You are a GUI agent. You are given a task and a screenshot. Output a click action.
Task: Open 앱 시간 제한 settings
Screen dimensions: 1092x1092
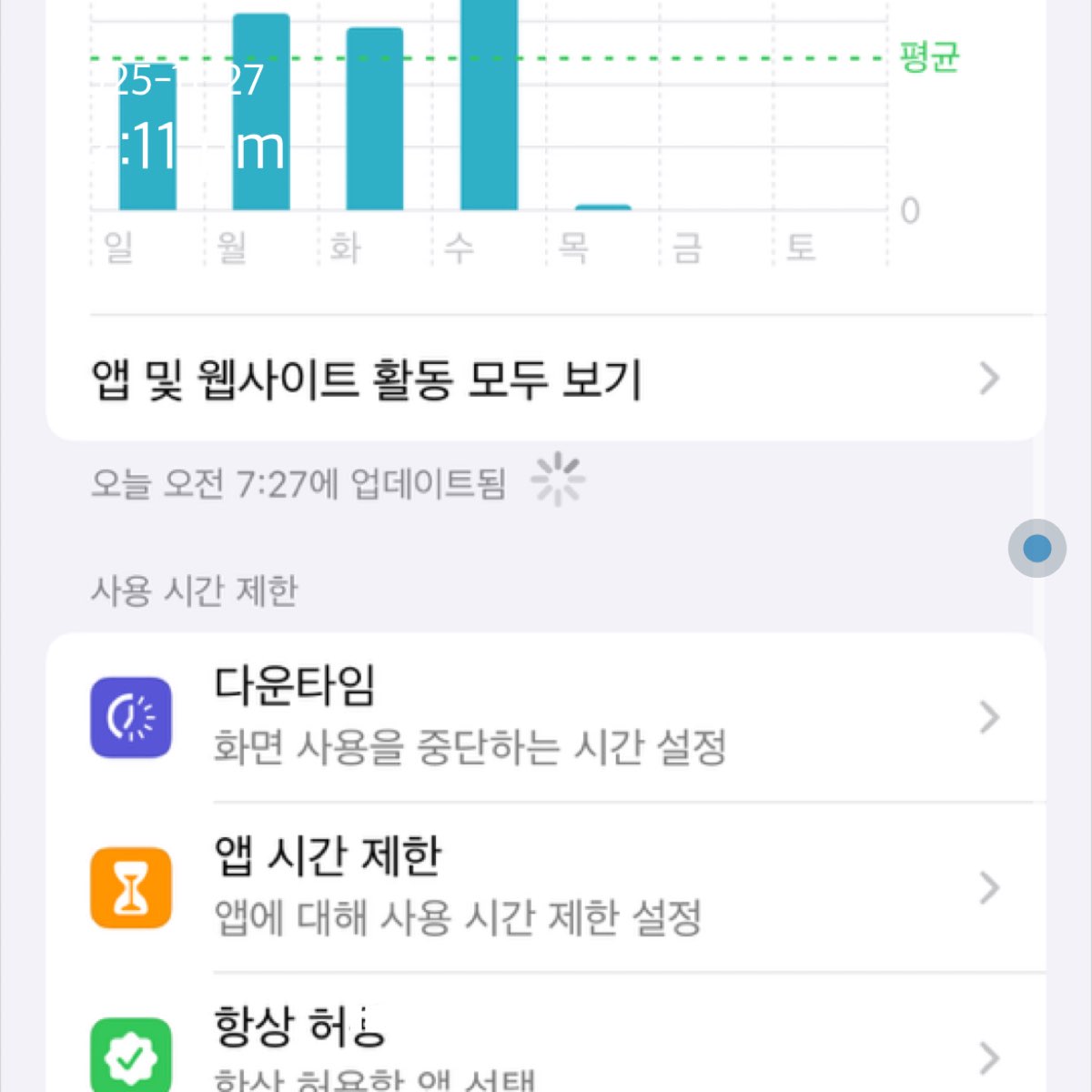point(544,887)
